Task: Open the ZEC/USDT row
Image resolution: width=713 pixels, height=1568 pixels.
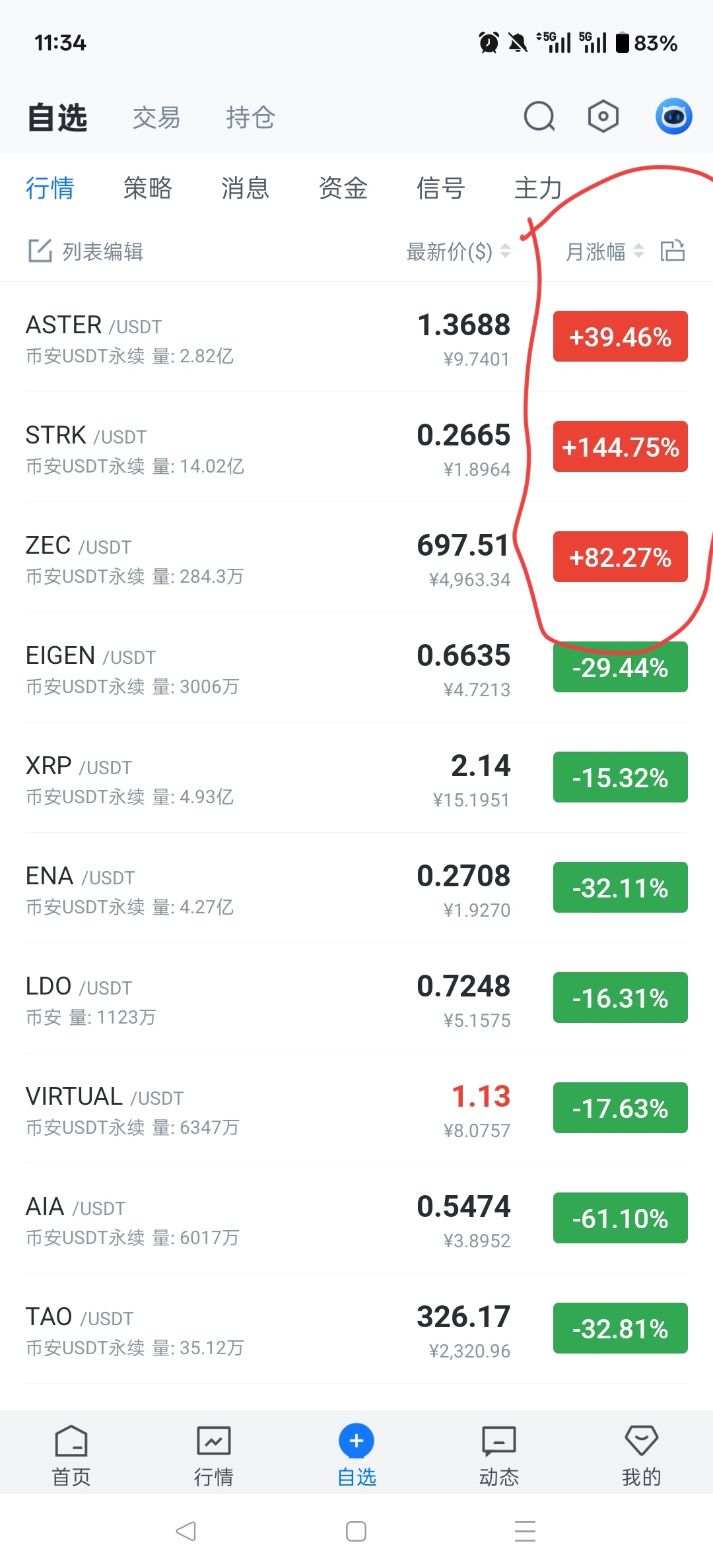Action: [264, 558]
